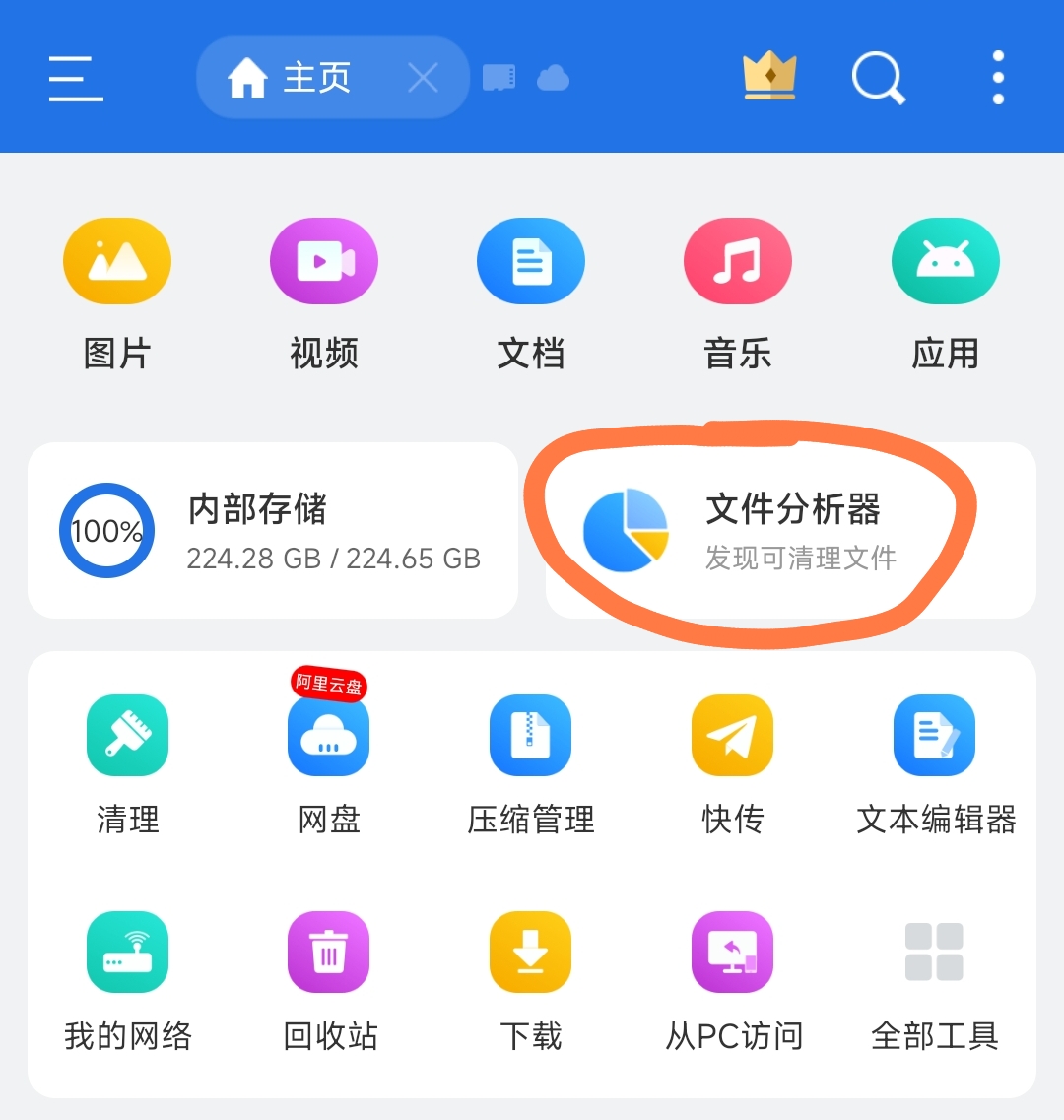The image size is (1064, 1120).
Task: Open the search magnifier
Action: pos(878,77)
